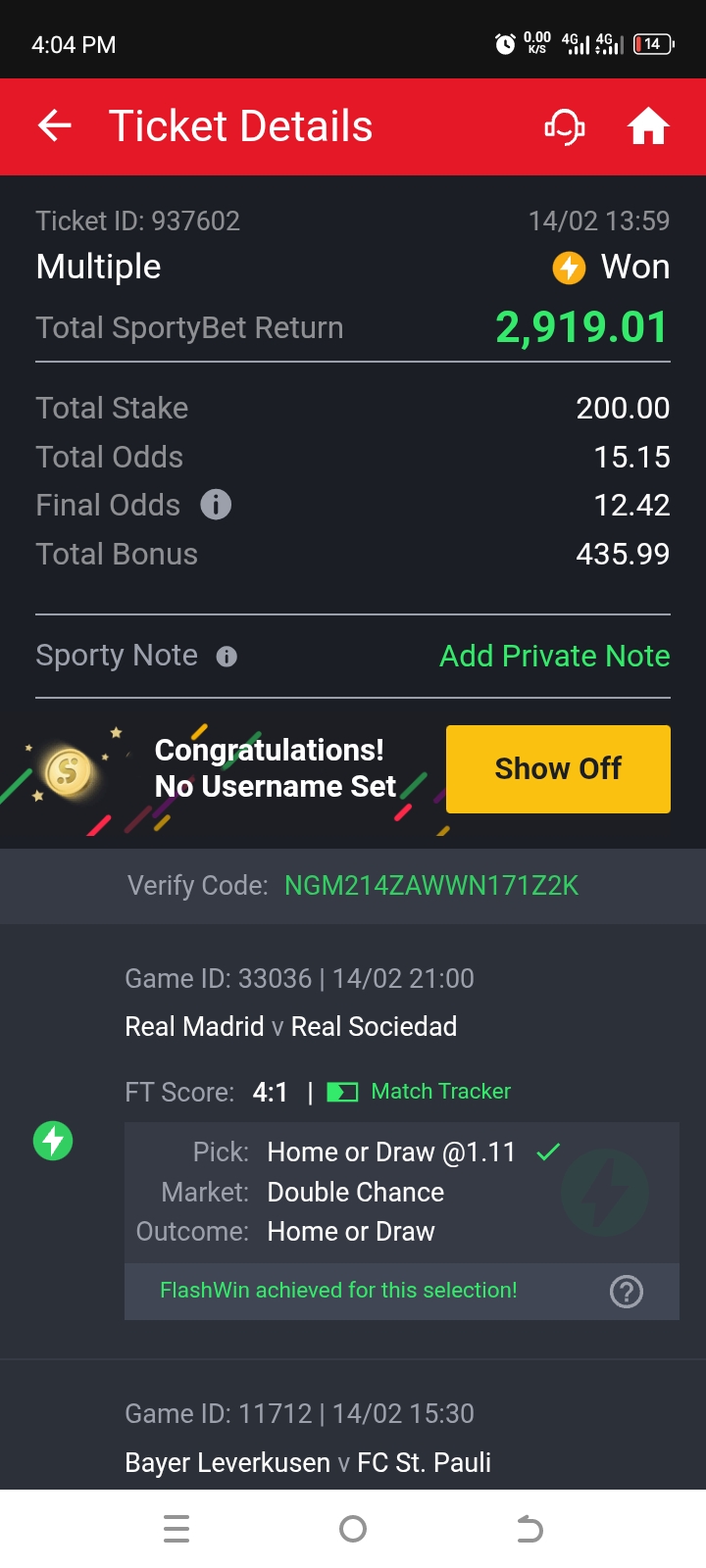Tap the FlashWin achieved selection banner
This screenshot has height=1568, width=706.
tap(337, 1291)
